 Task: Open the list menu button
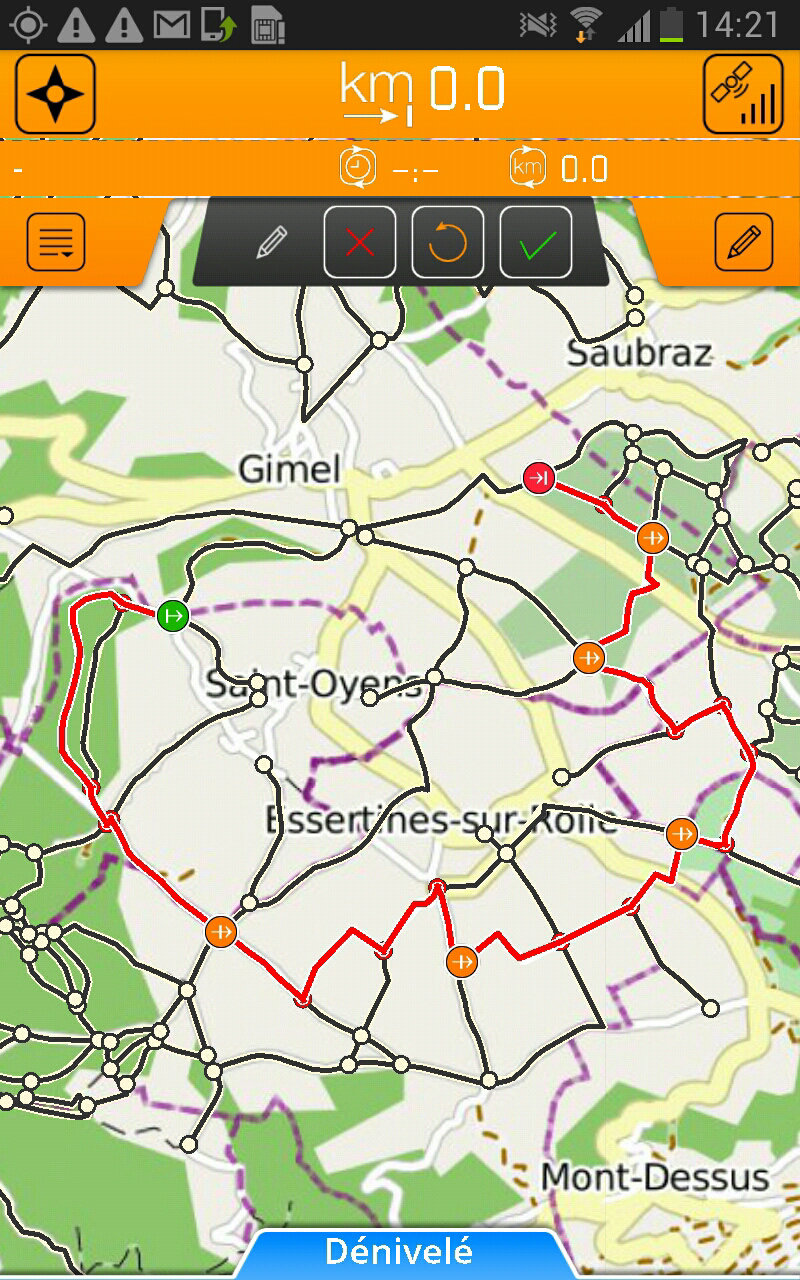[56, 242]
